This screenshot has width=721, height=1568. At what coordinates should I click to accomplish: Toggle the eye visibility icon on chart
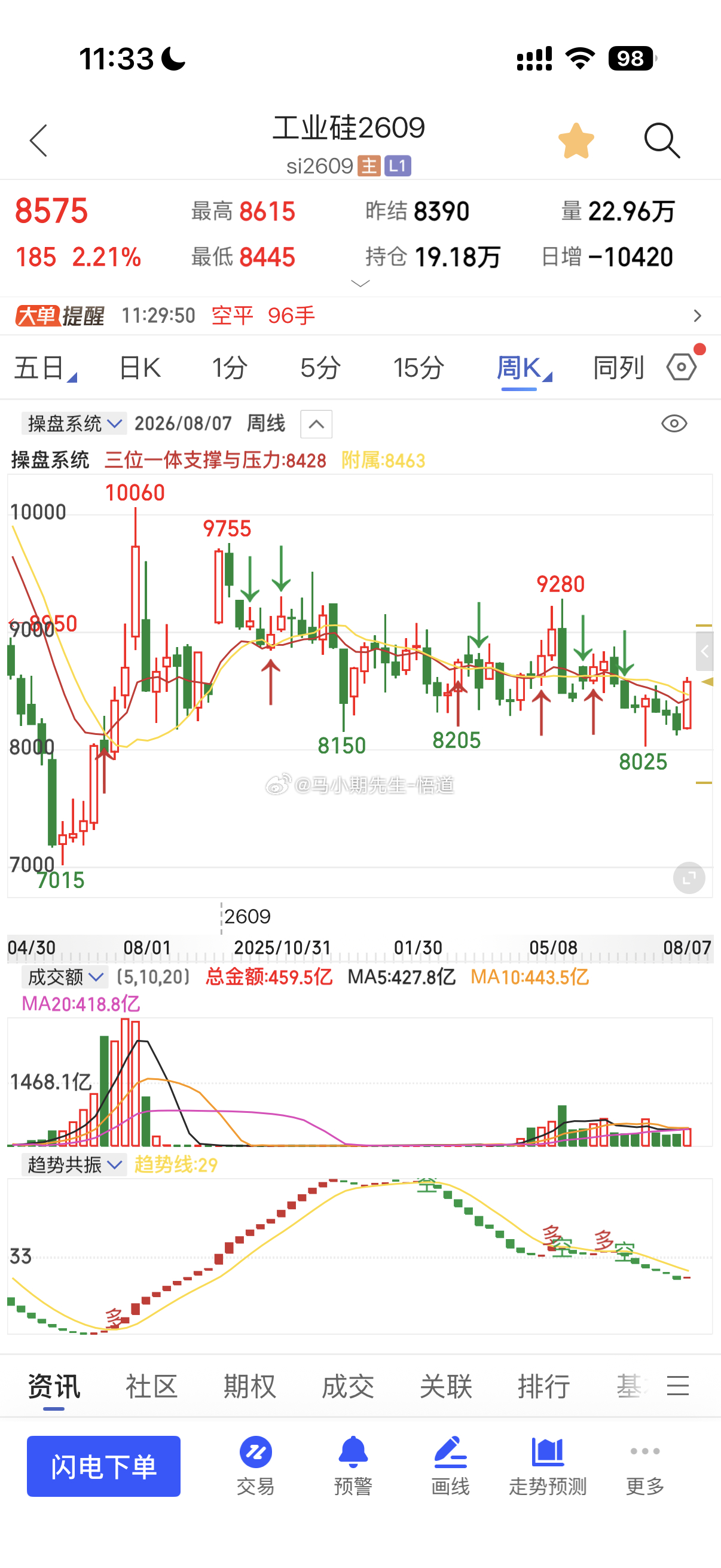pyautogui.click(x=674, y=423)
